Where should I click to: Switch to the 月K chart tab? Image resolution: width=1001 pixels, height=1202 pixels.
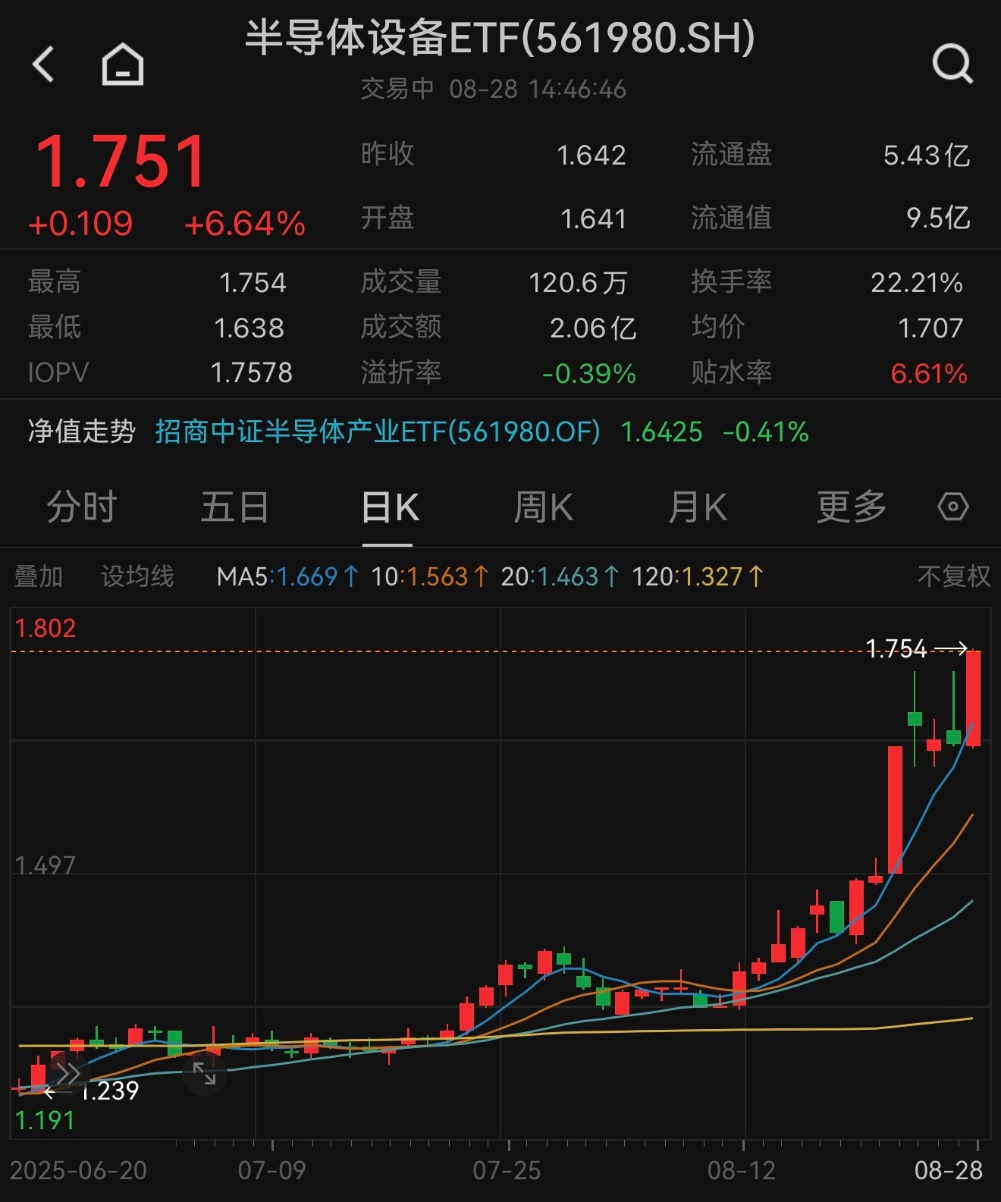coord(697,508)
